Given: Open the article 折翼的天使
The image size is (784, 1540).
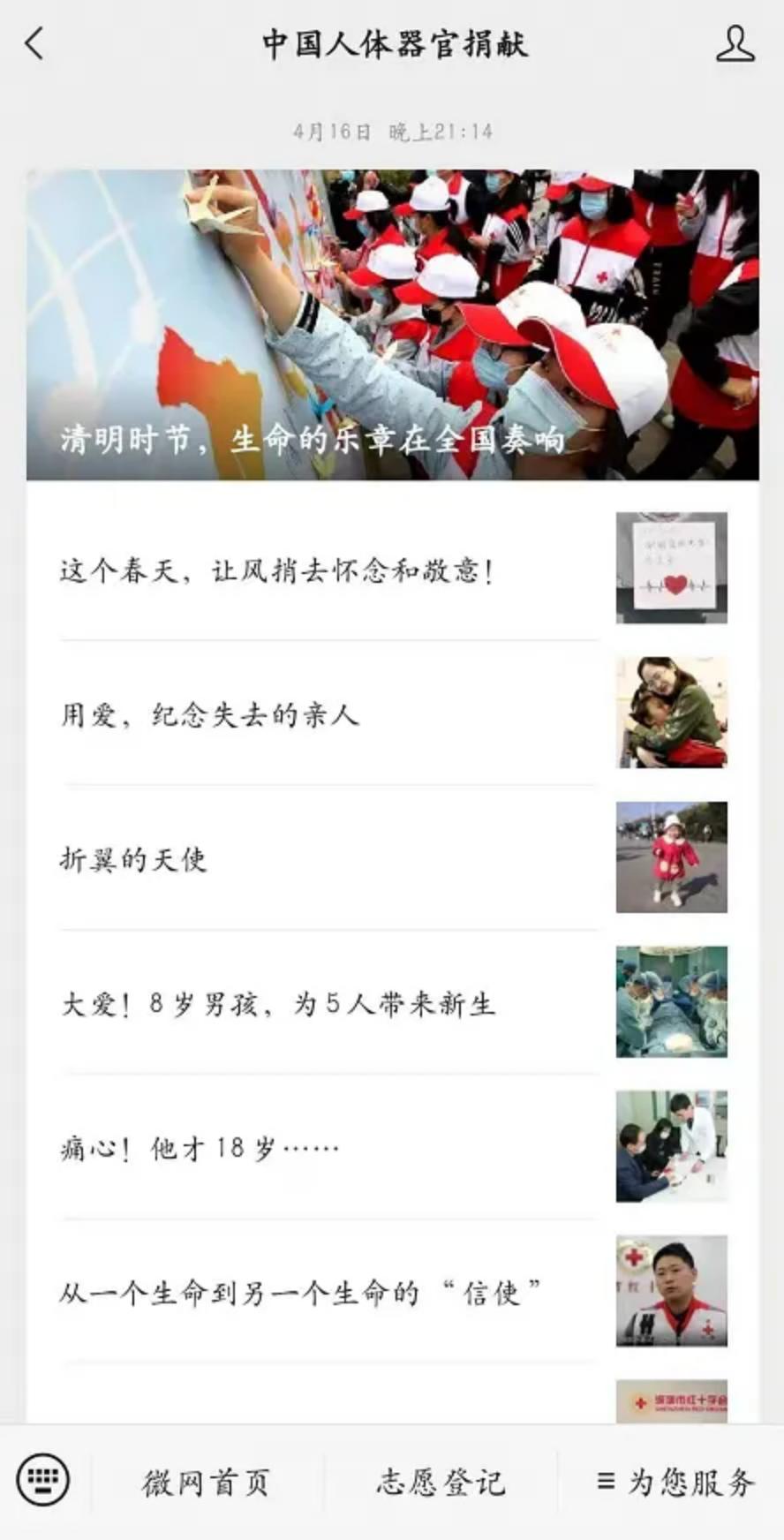Looking at the screenshot, I should click(393, 857).
